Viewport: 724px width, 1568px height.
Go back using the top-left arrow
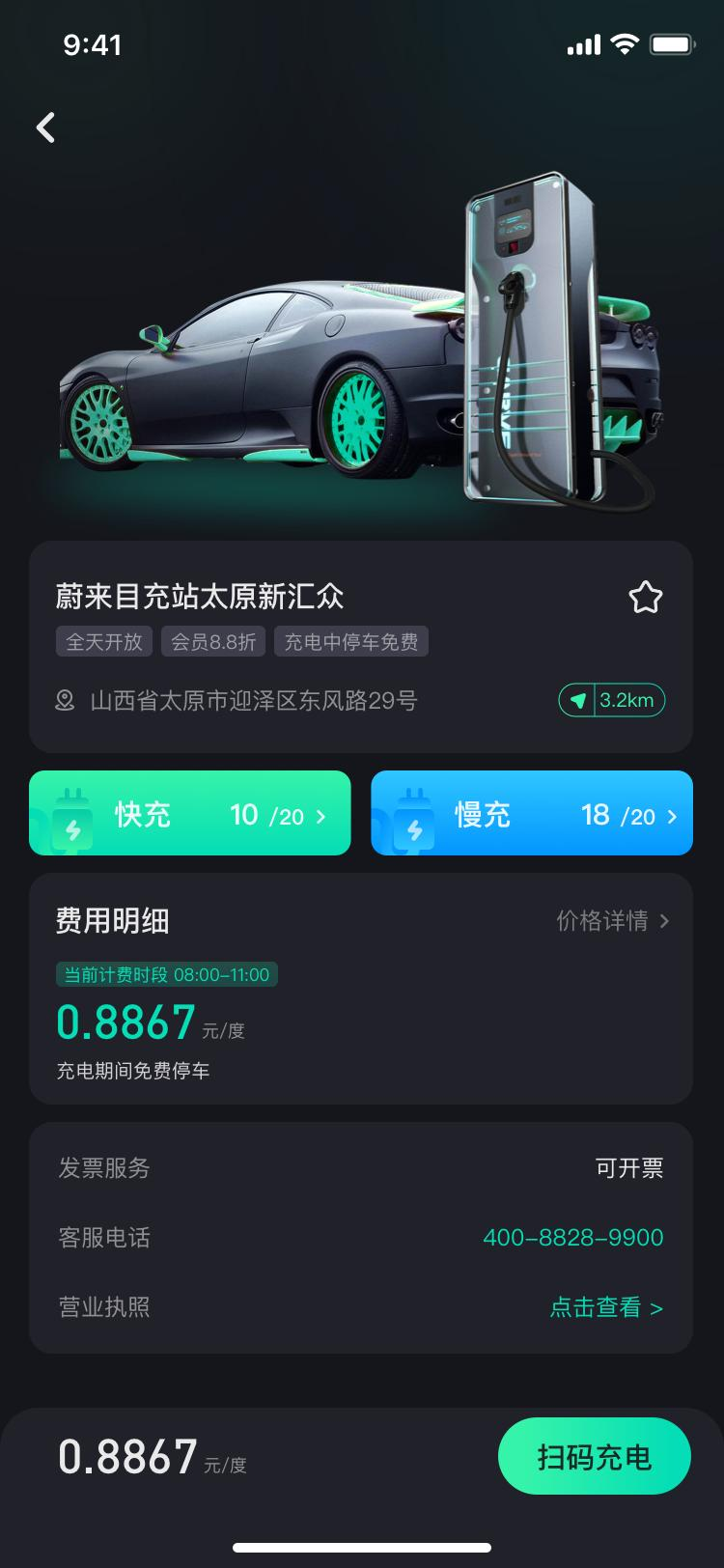click(45, 127)
